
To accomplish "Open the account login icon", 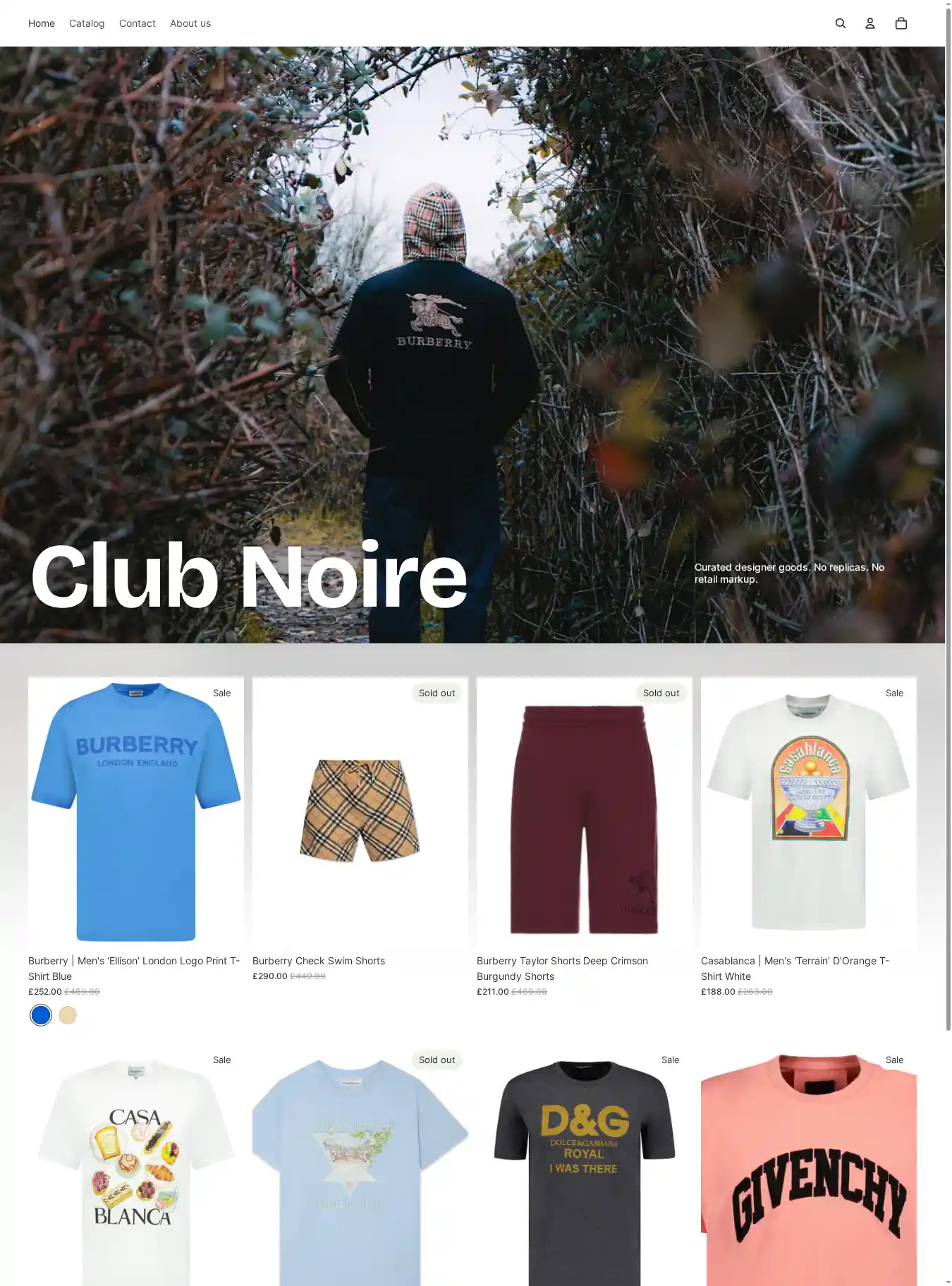I will point(870,23).
